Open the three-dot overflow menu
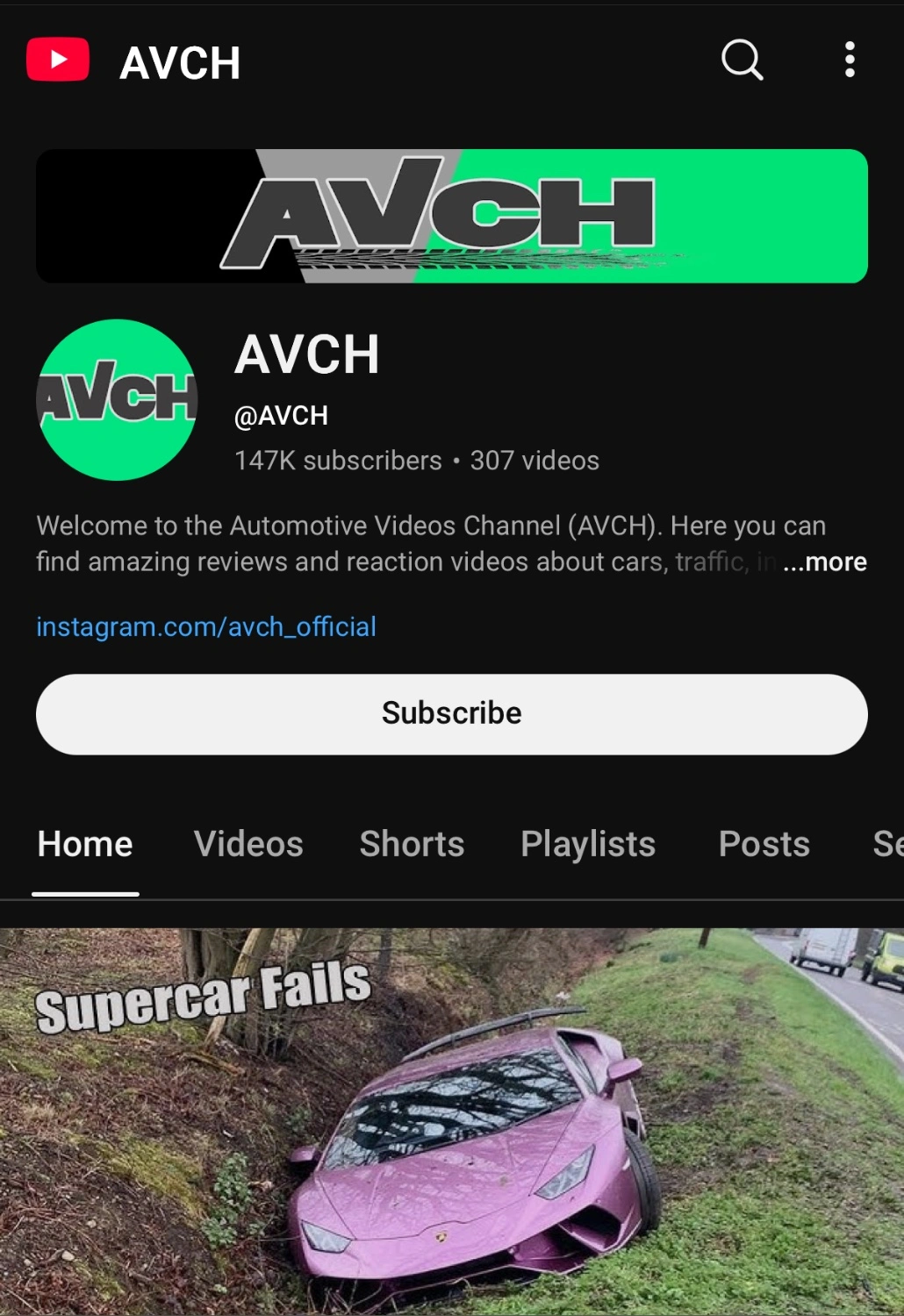Viewport: 904px width, 1316px height. tap(849, 60)
